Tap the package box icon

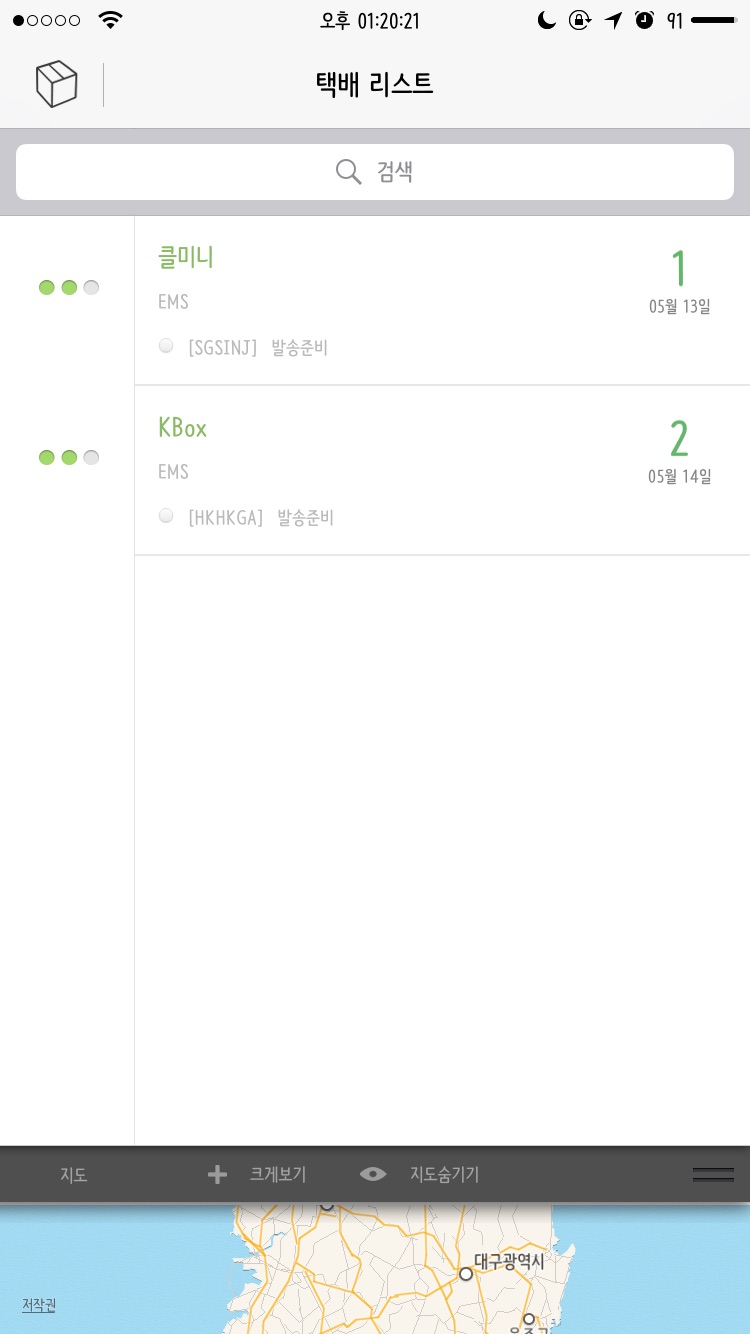(x=57, y=84)
